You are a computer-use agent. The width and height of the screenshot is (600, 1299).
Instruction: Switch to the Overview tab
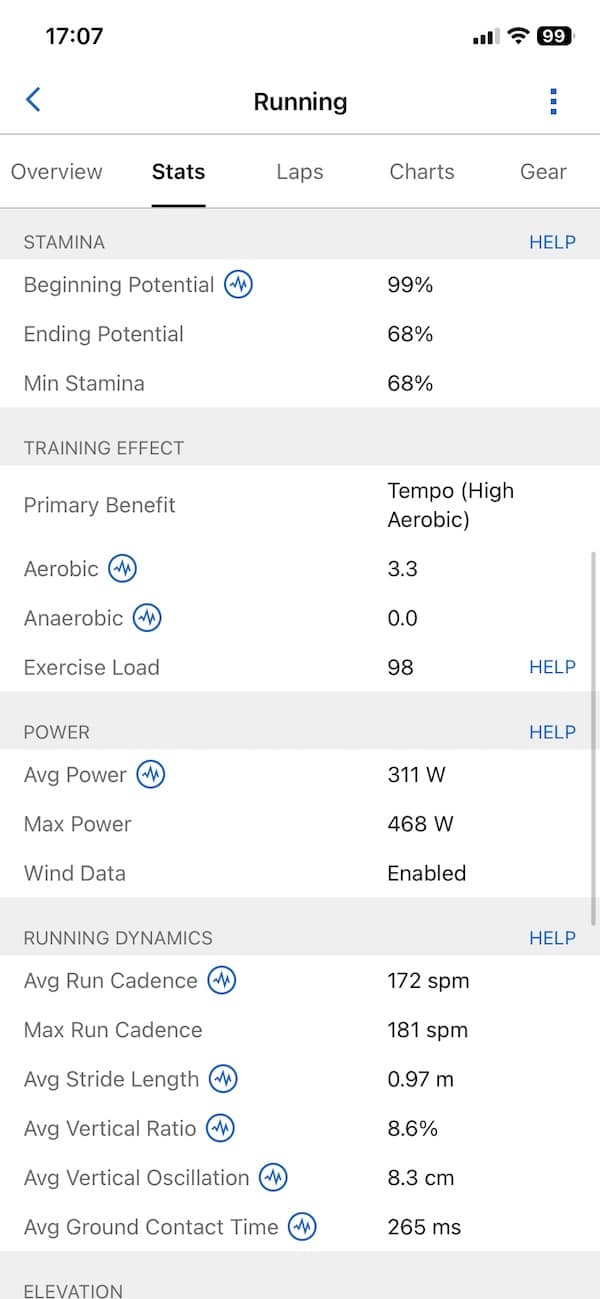pyautogui.click(x=56, y=172)
